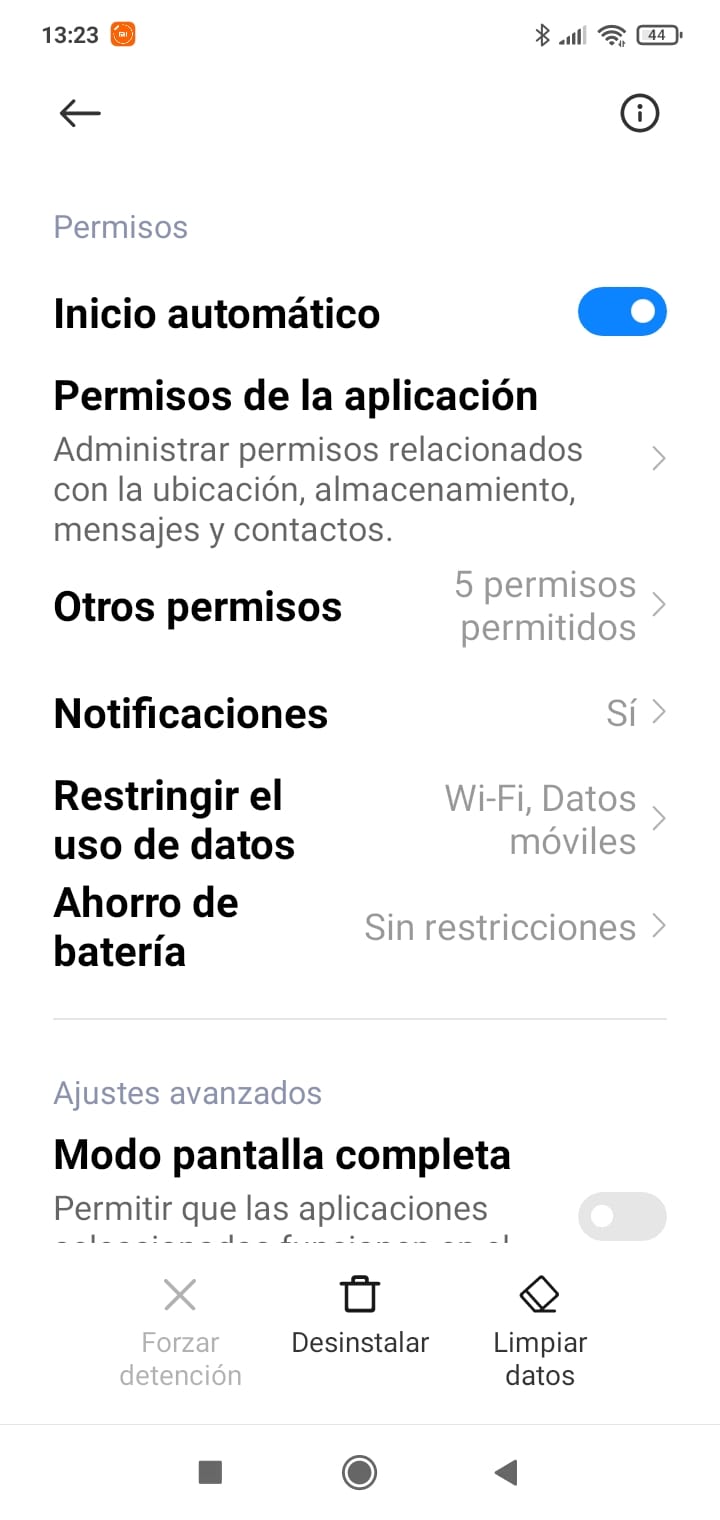Open Otros permisos settings
720x1520 pixels.
(360, 607)
